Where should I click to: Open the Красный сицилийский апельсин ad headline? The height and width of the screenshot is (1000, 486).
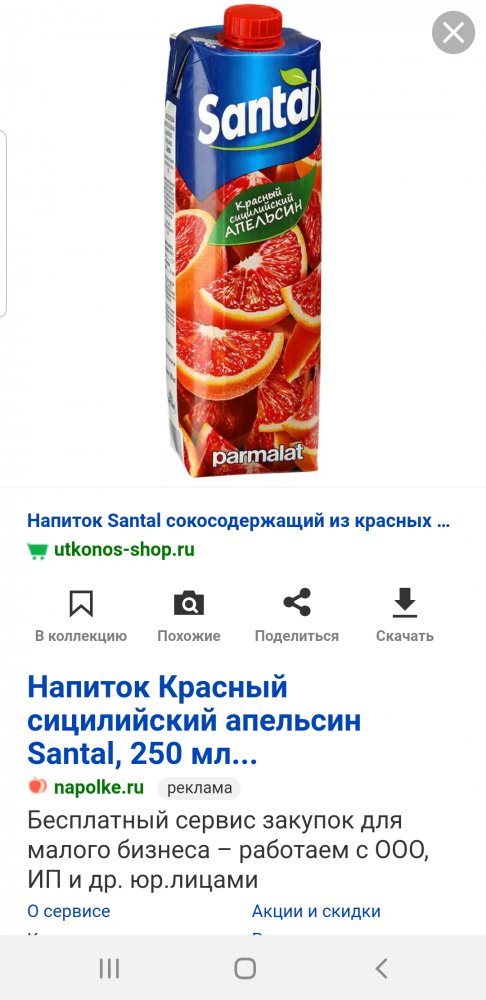(x=194, y=721)
